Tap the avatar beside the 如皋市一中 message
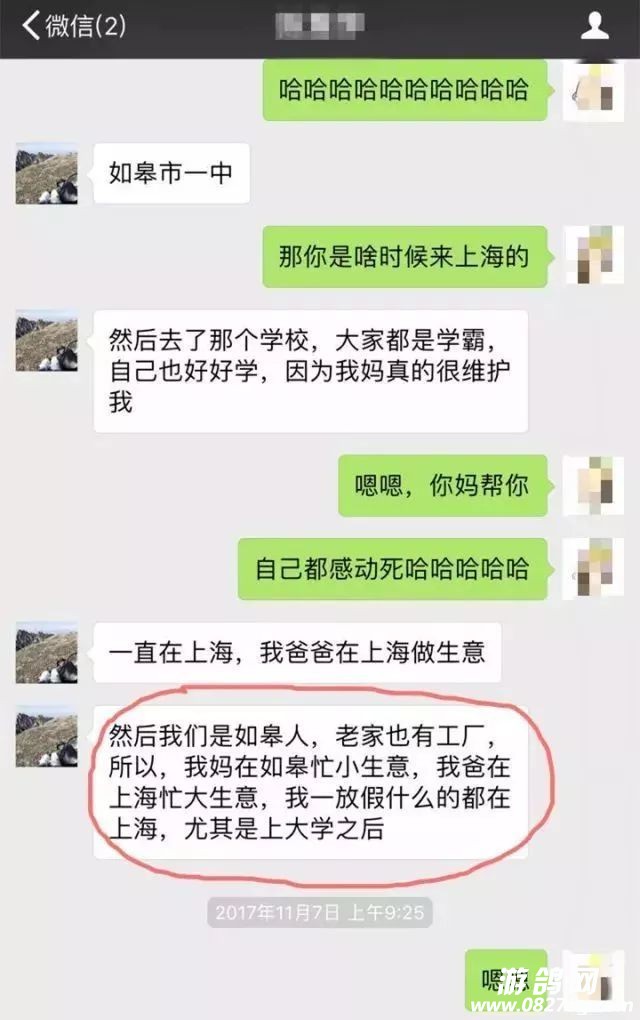 pos(46,172)
